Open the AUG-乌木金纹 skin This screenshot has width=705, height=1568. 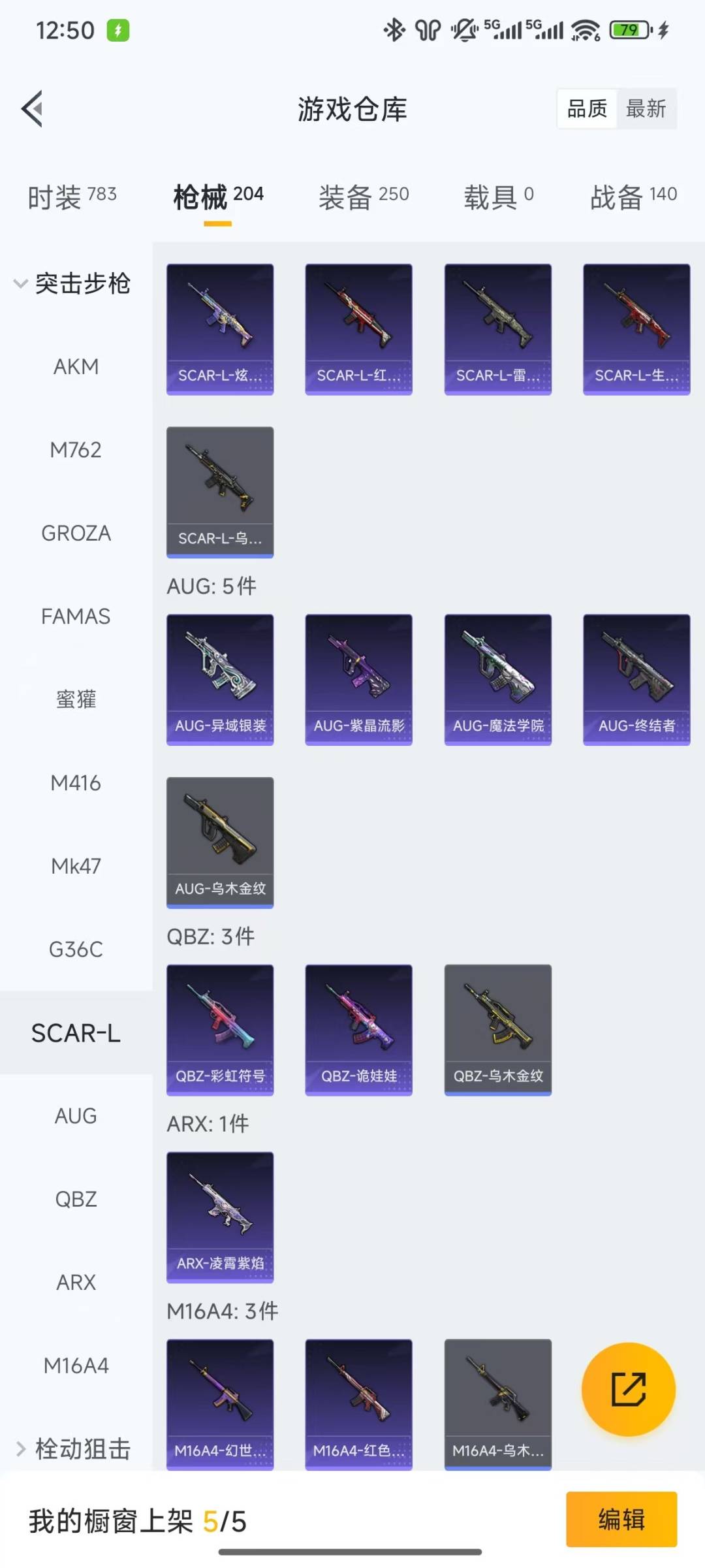220,842
